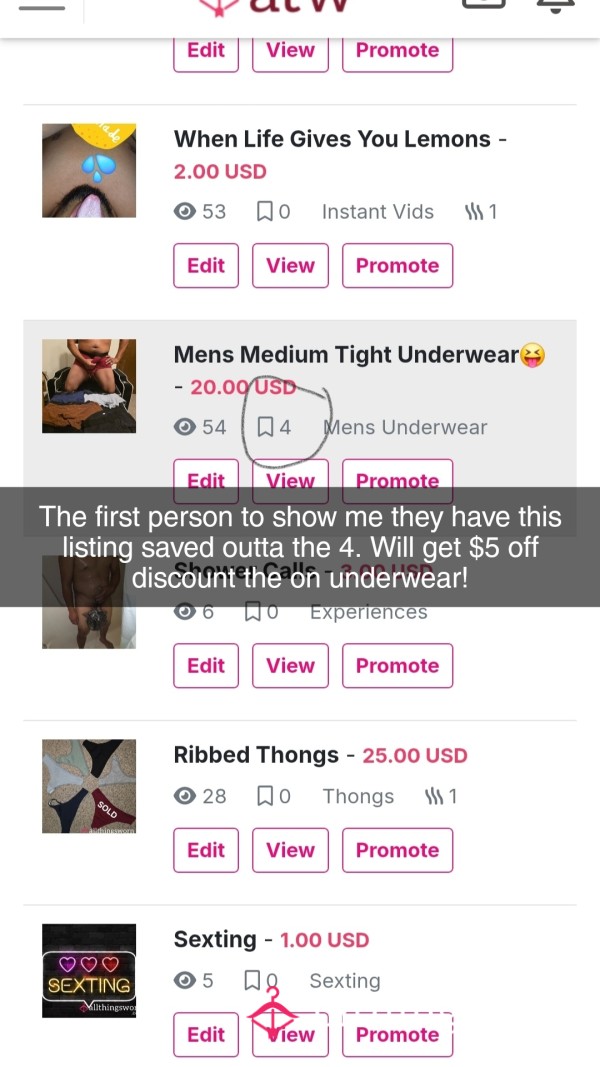600x1067 pixels.
Task: View the Ribbed Thongs listing
Action: click(x=290, y=850)
